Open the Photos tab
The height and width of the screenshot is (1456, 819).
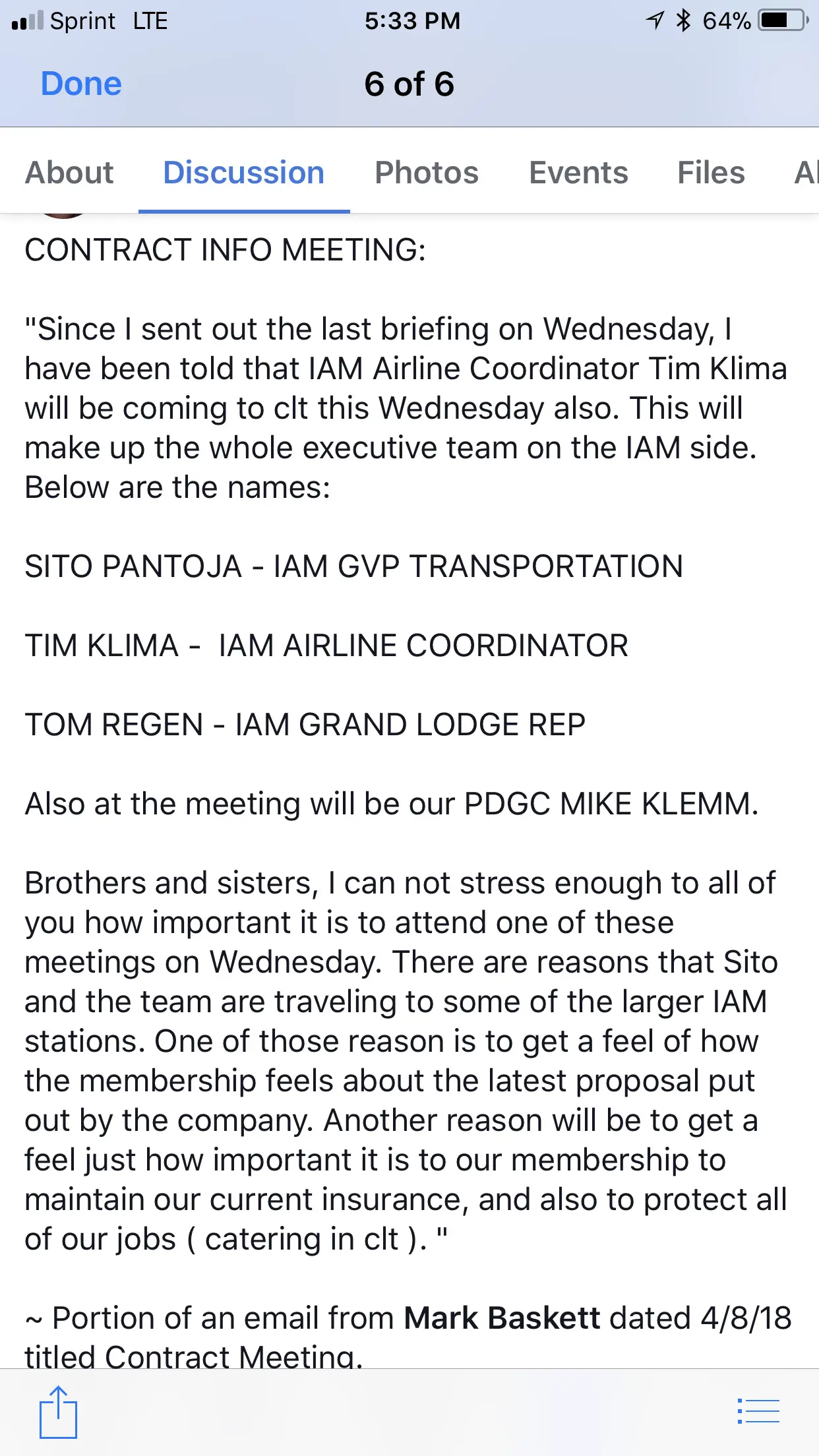pos(426,173)
